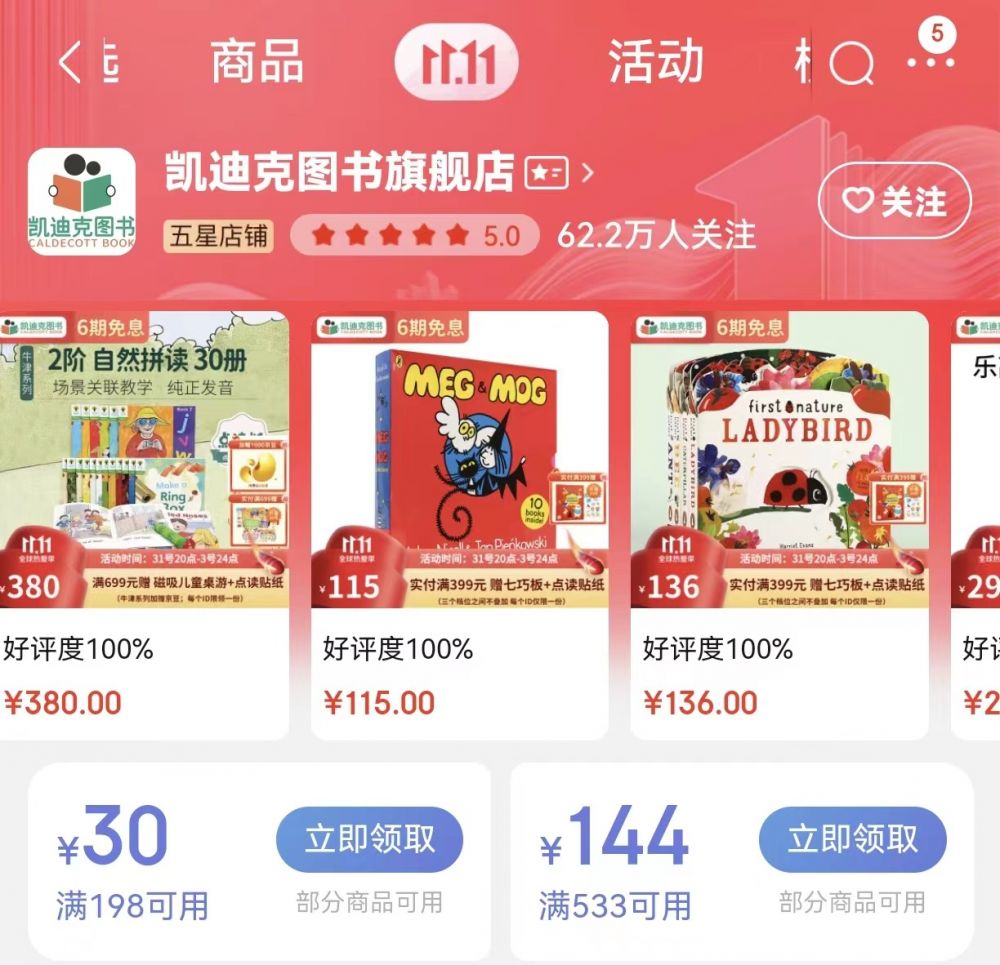Follow the store with 关注 button
The width and height of the screenshot is (1000, 965).
(894, 201)
